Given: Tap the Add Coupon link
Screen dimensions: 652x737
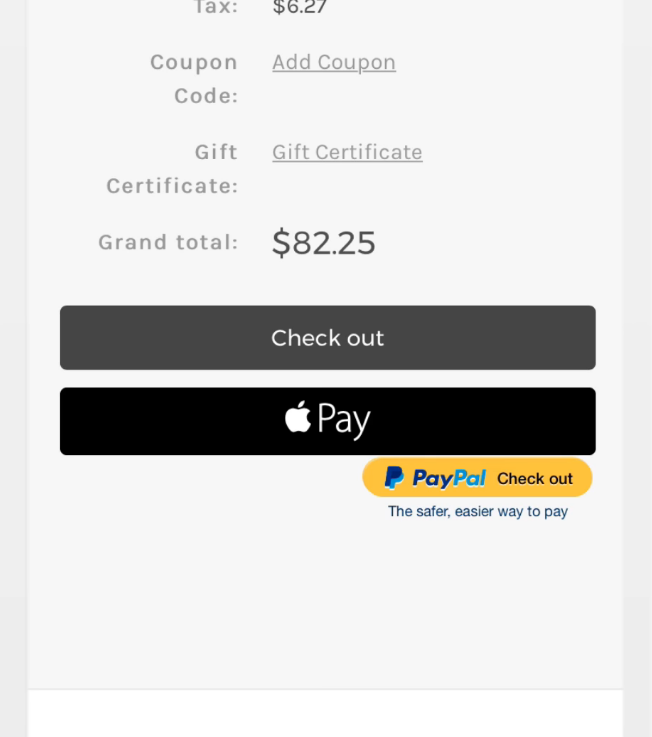Looking at the screenshot, I should (334, 62).
